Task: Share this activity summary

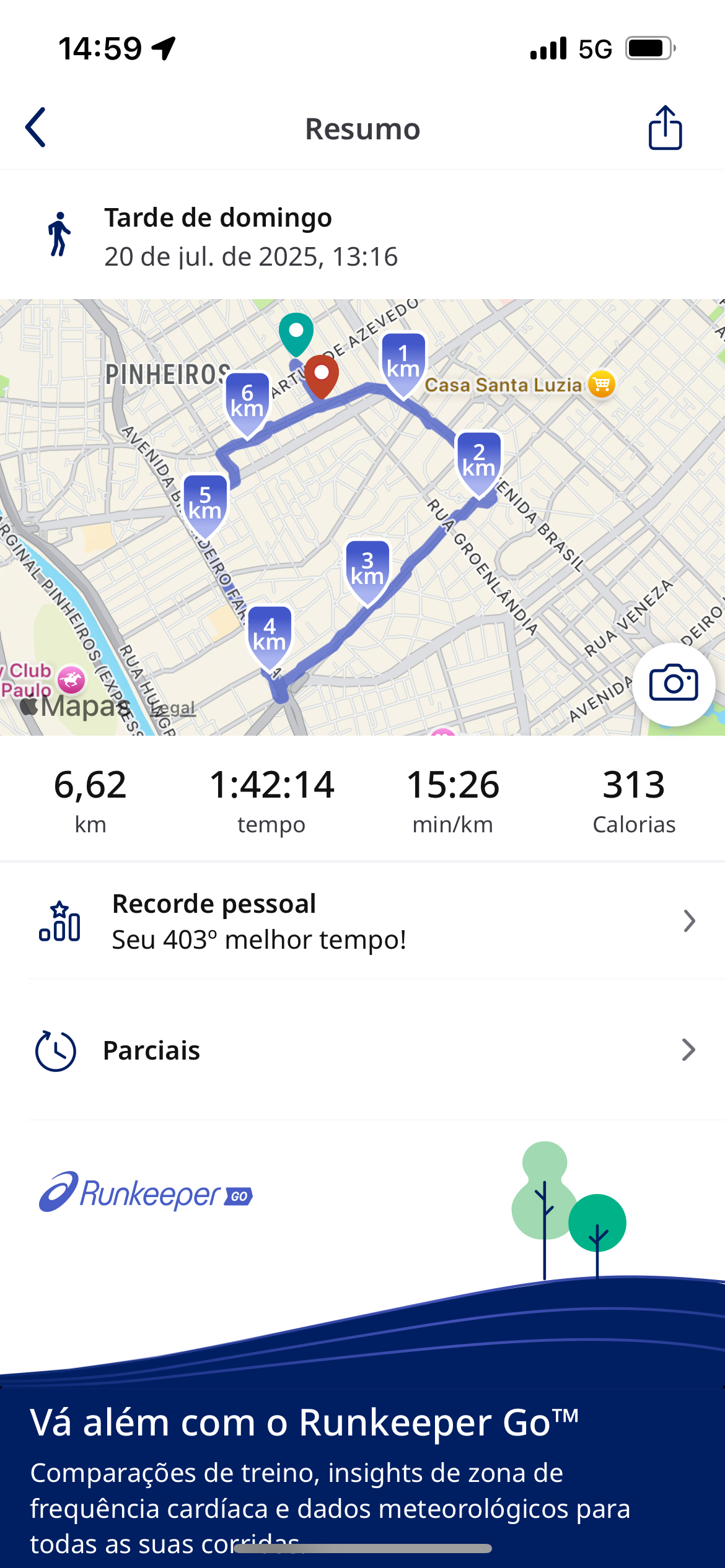Action: [x=665, y=128]
